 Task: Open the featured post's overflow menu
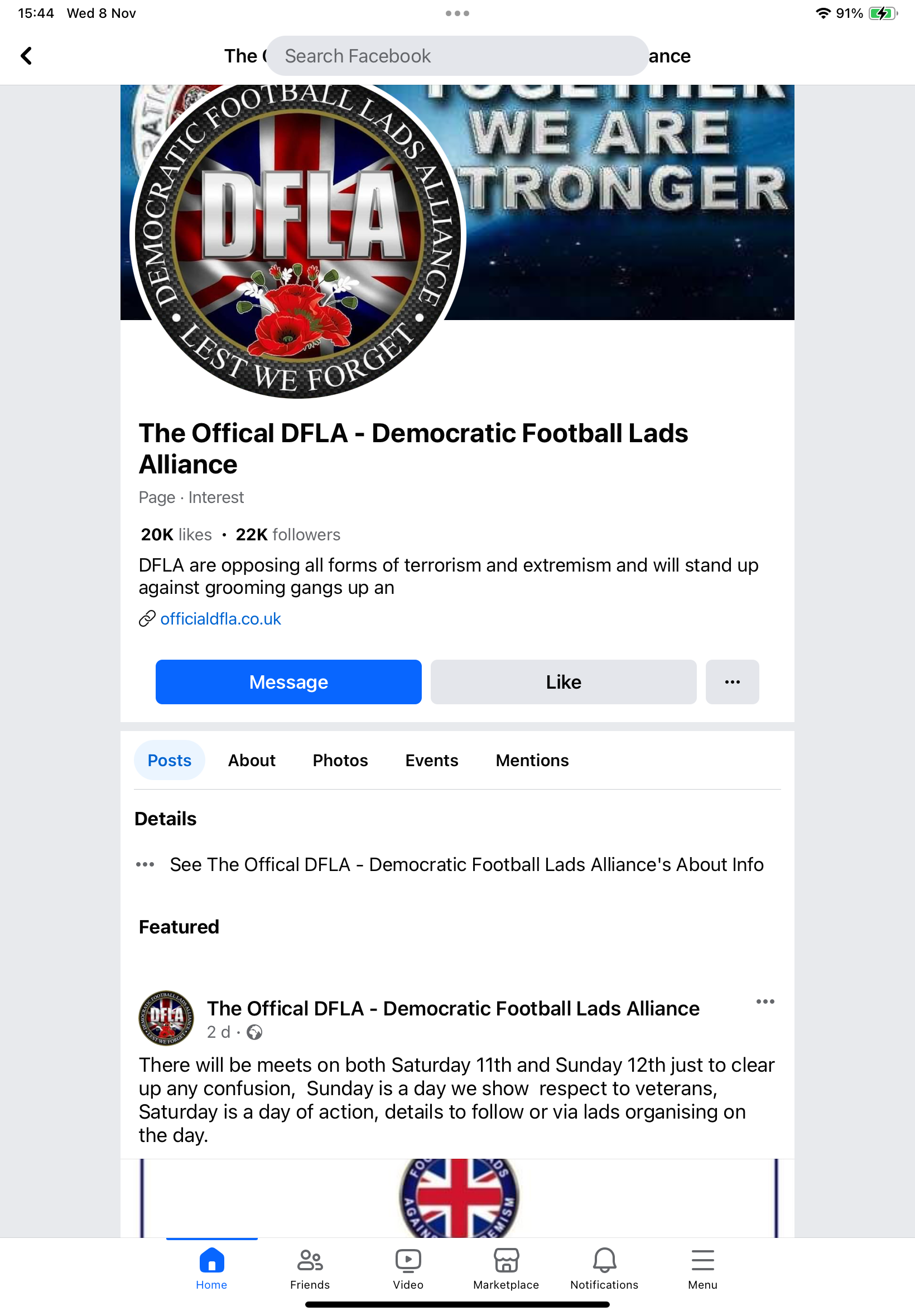pos(765,1001)
